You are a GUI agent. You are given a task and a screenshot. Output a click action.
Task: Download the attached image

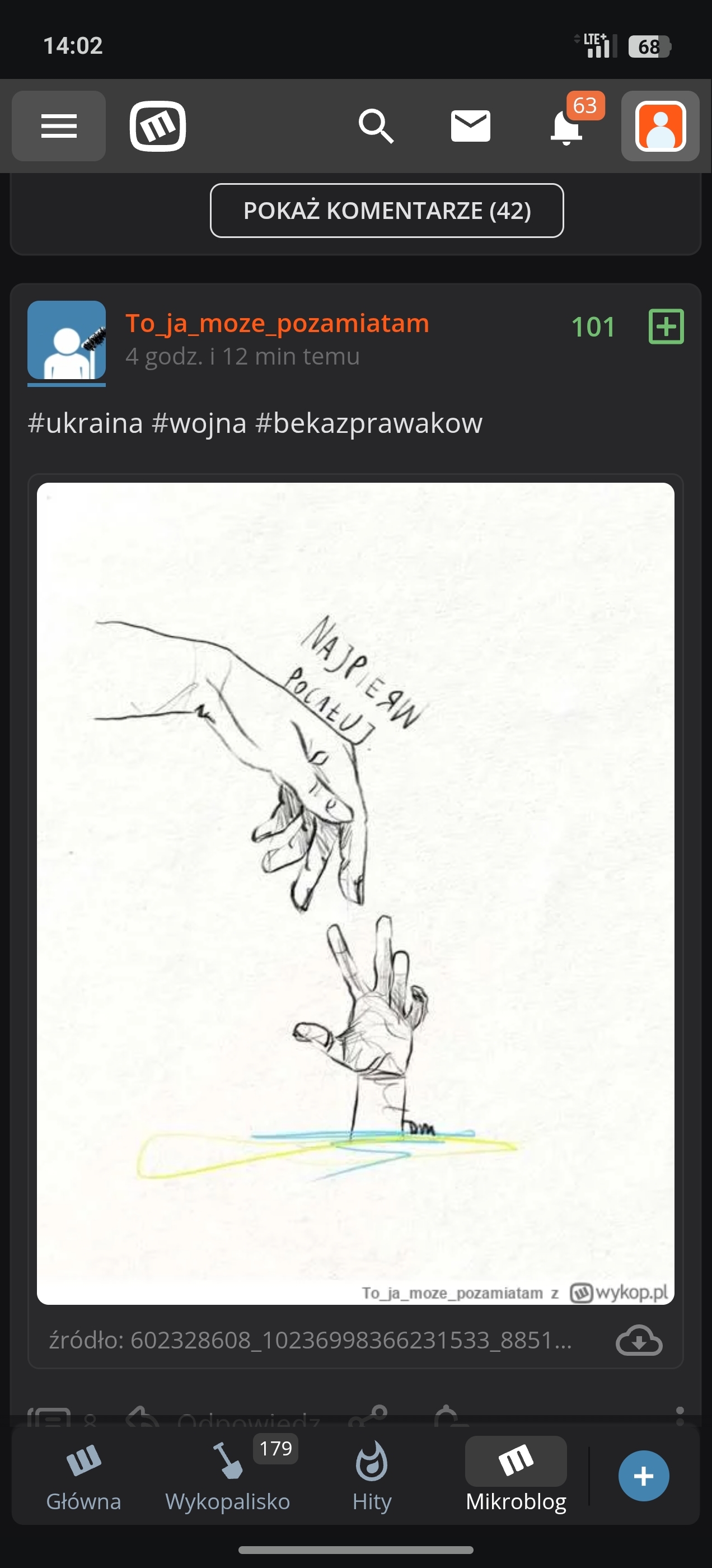[x=638, y=1340]
